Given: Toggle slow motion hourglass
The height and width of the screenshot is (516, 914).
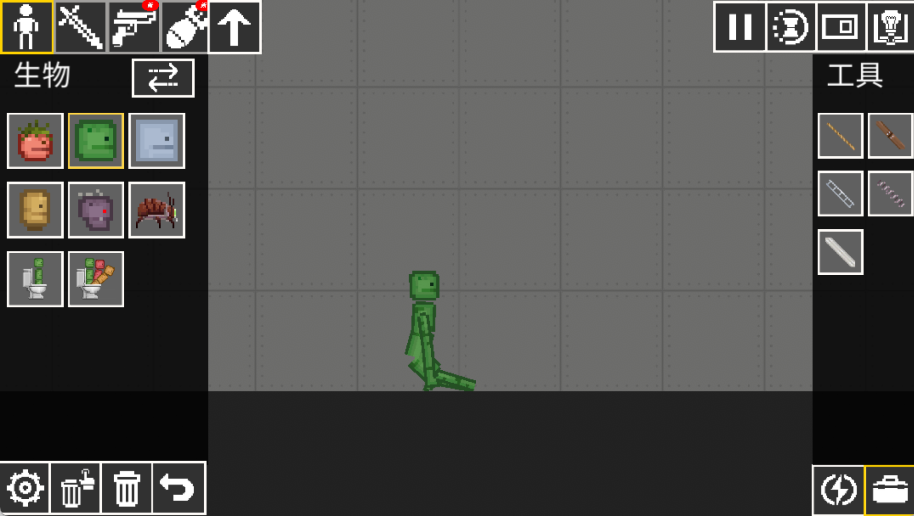Looking at the screenshot, I should (791, 27).
